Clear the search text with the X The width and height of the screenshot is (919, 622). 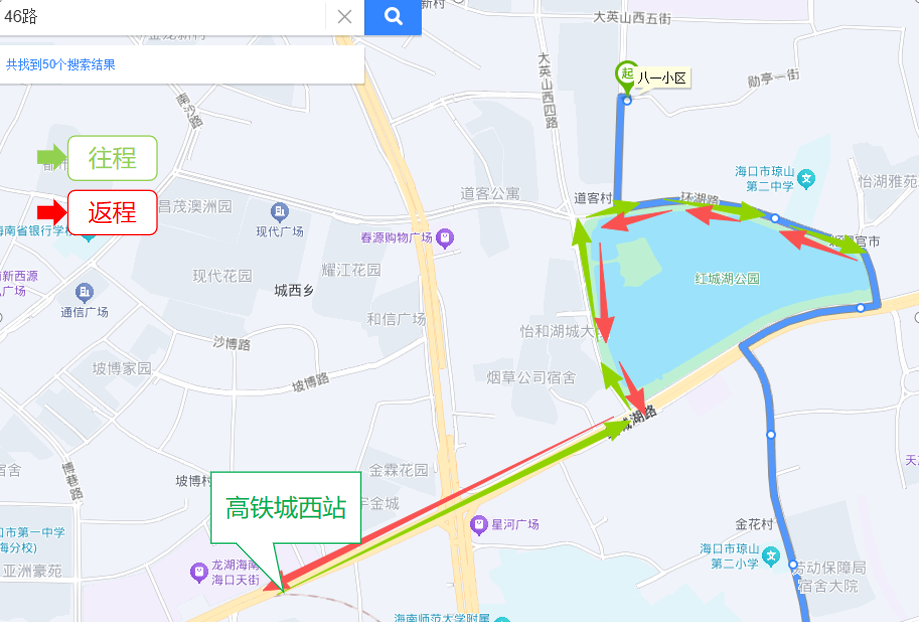[344, 16]
